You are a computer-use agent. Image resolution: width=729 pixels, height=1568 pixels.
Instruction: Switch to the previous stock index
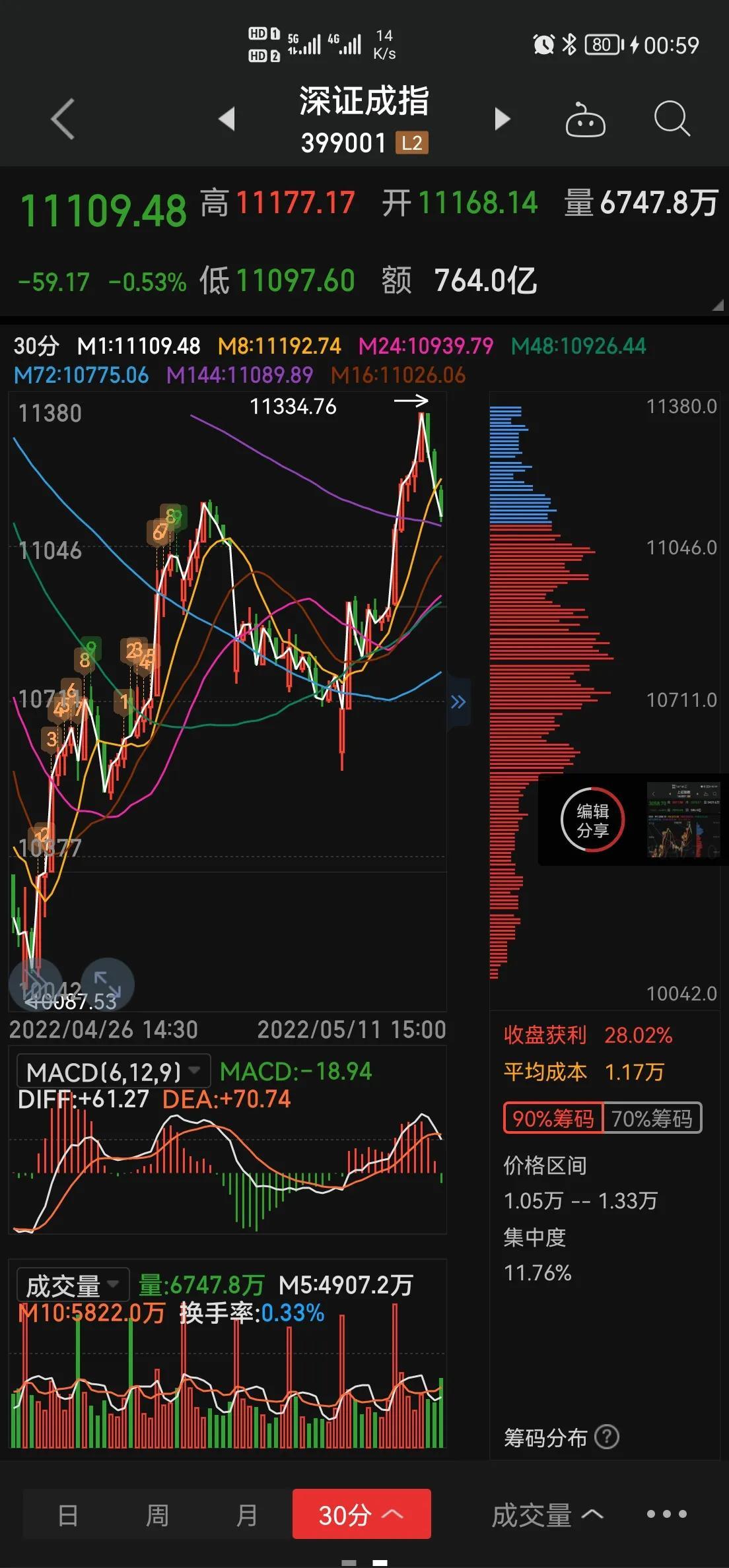click(x=227, y=119)
